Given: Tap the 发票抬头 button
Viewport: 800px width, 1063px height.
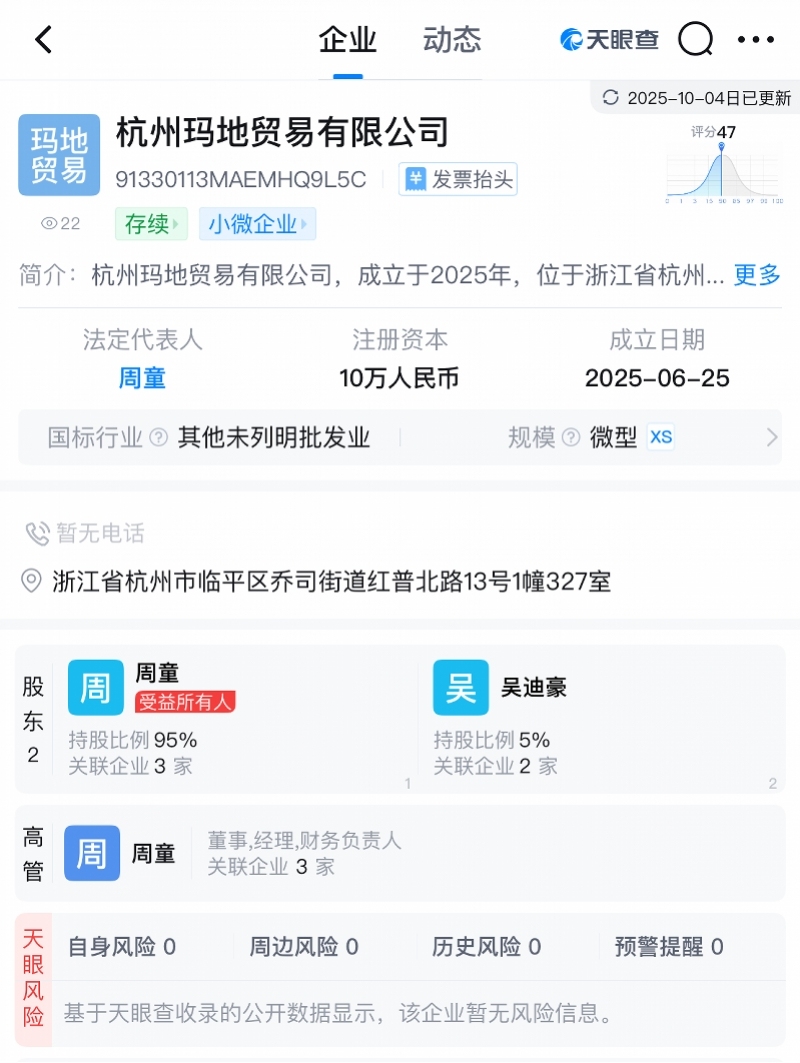Looking at the screenshot, I should (x=458, y=179).
